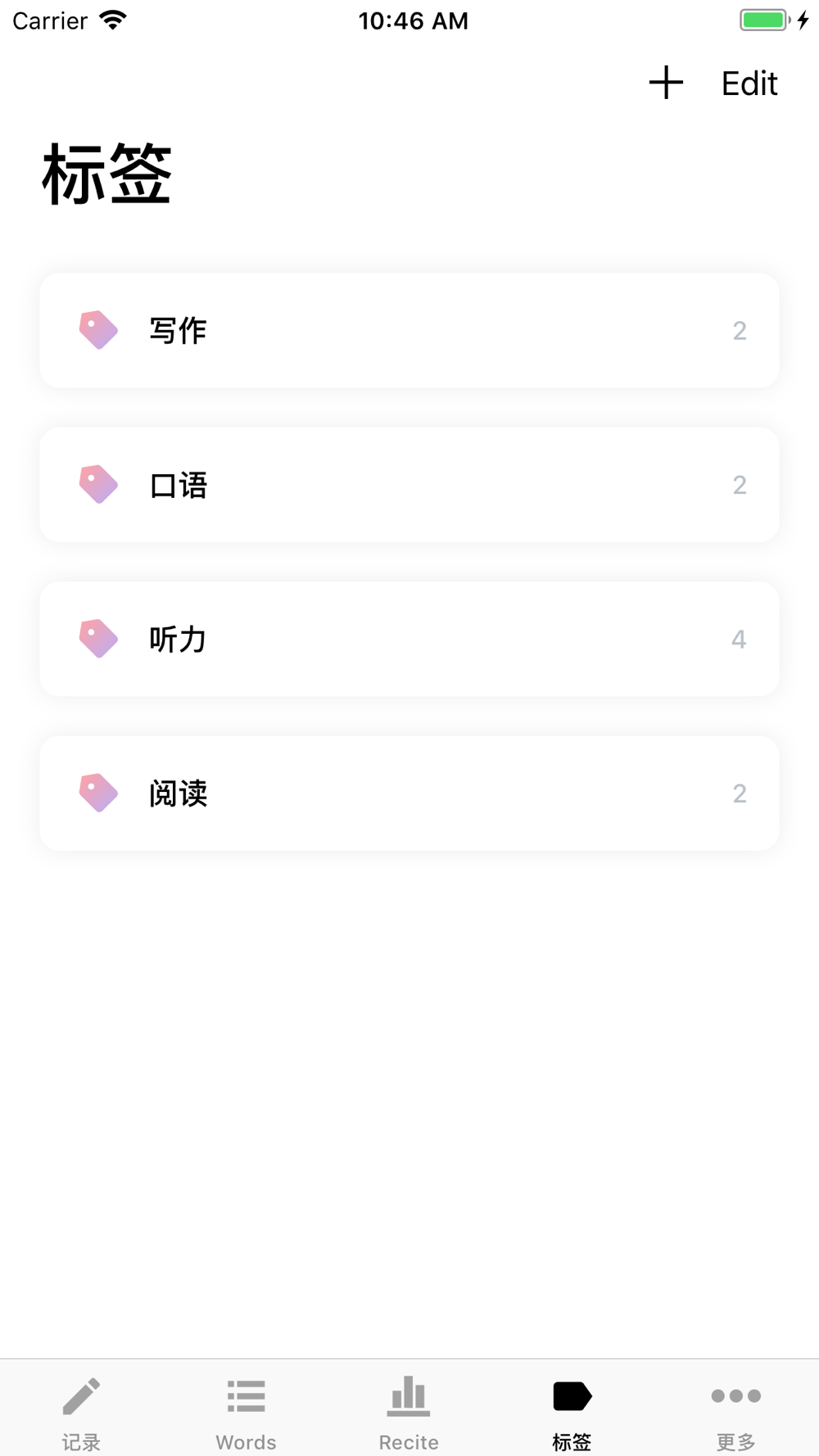This screenshot has height=1456, width=819.
Task: View the 阅读 tag
Action: 409,793
